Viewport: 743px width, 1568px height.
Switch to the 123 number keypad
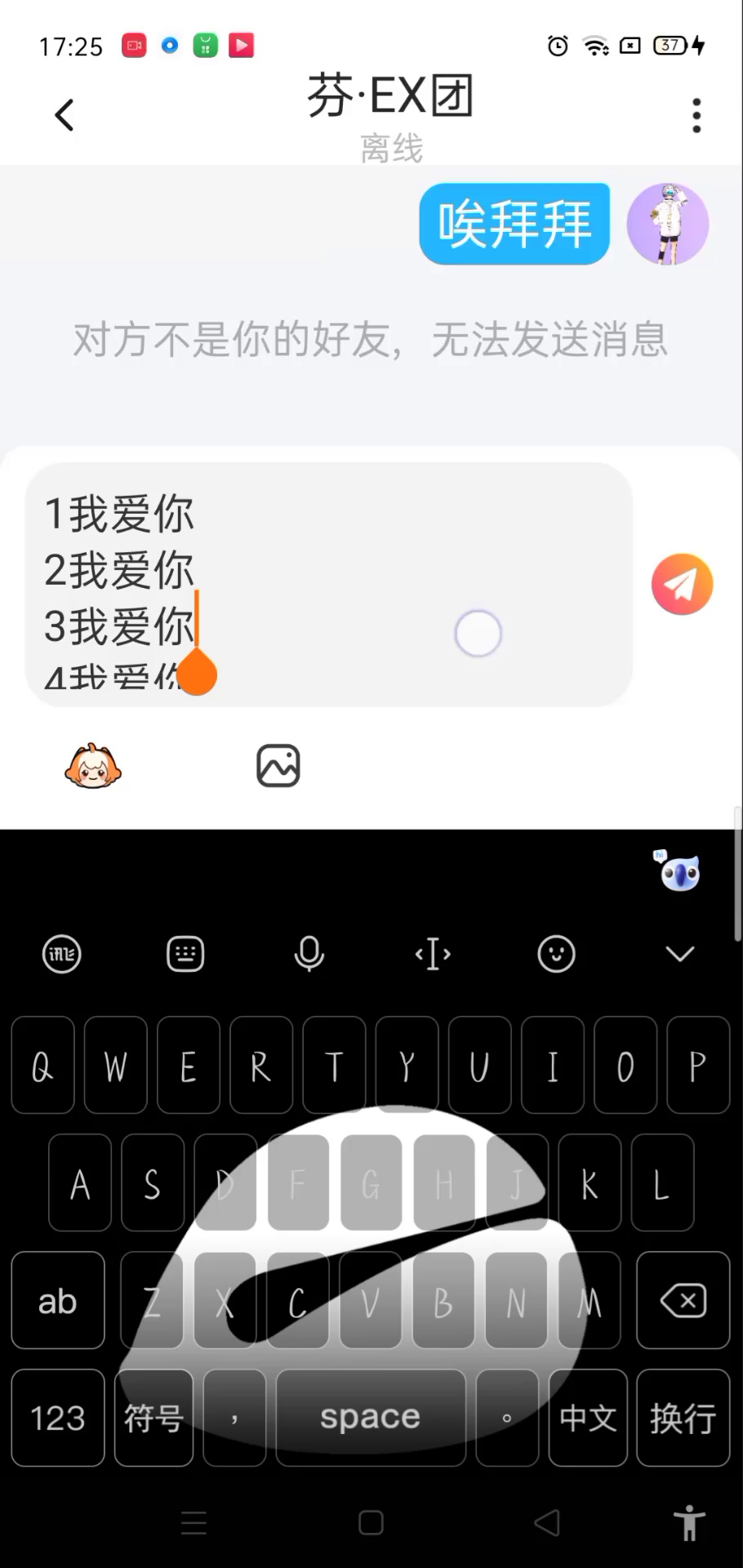coord(58,1418)
